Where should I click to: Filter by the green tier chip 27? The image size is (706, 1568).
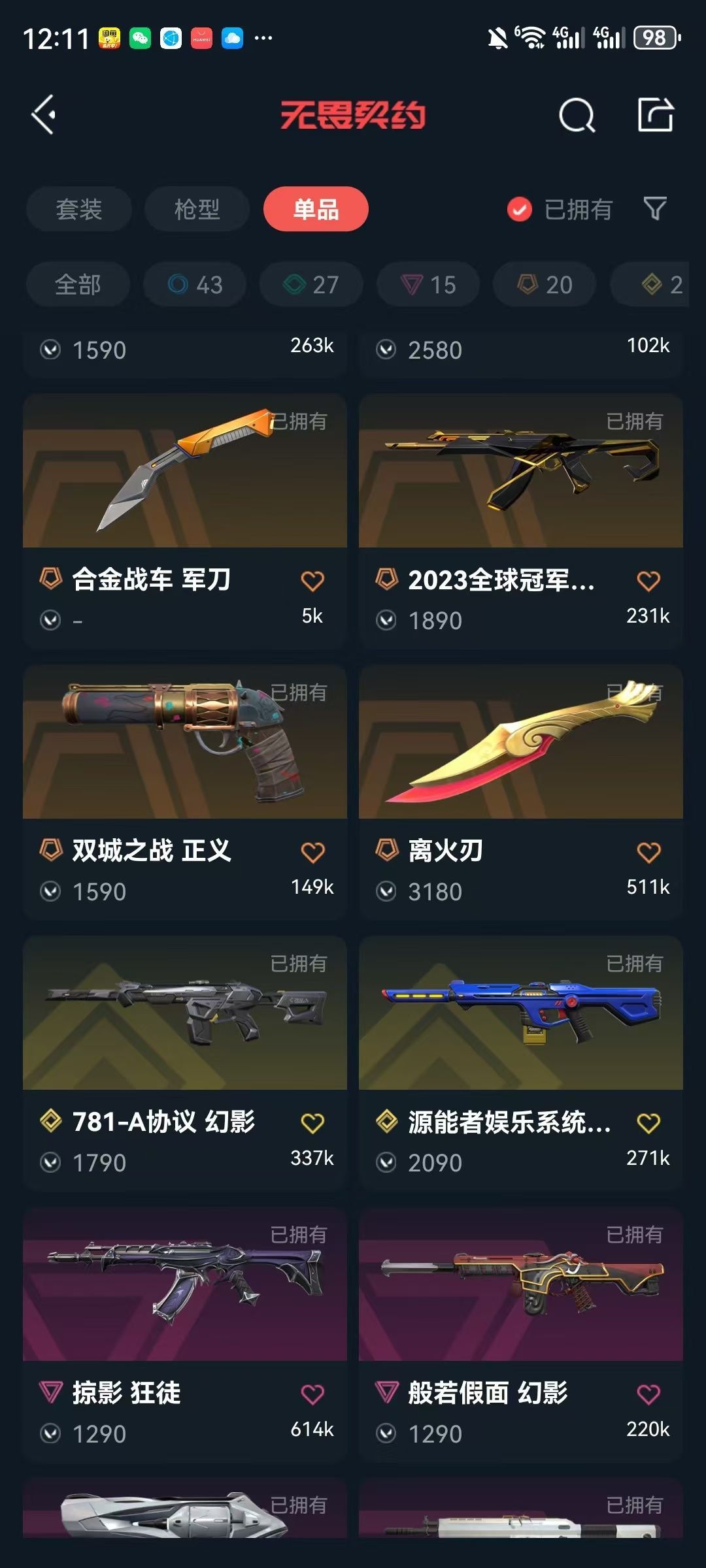click(x=311, y=285)
